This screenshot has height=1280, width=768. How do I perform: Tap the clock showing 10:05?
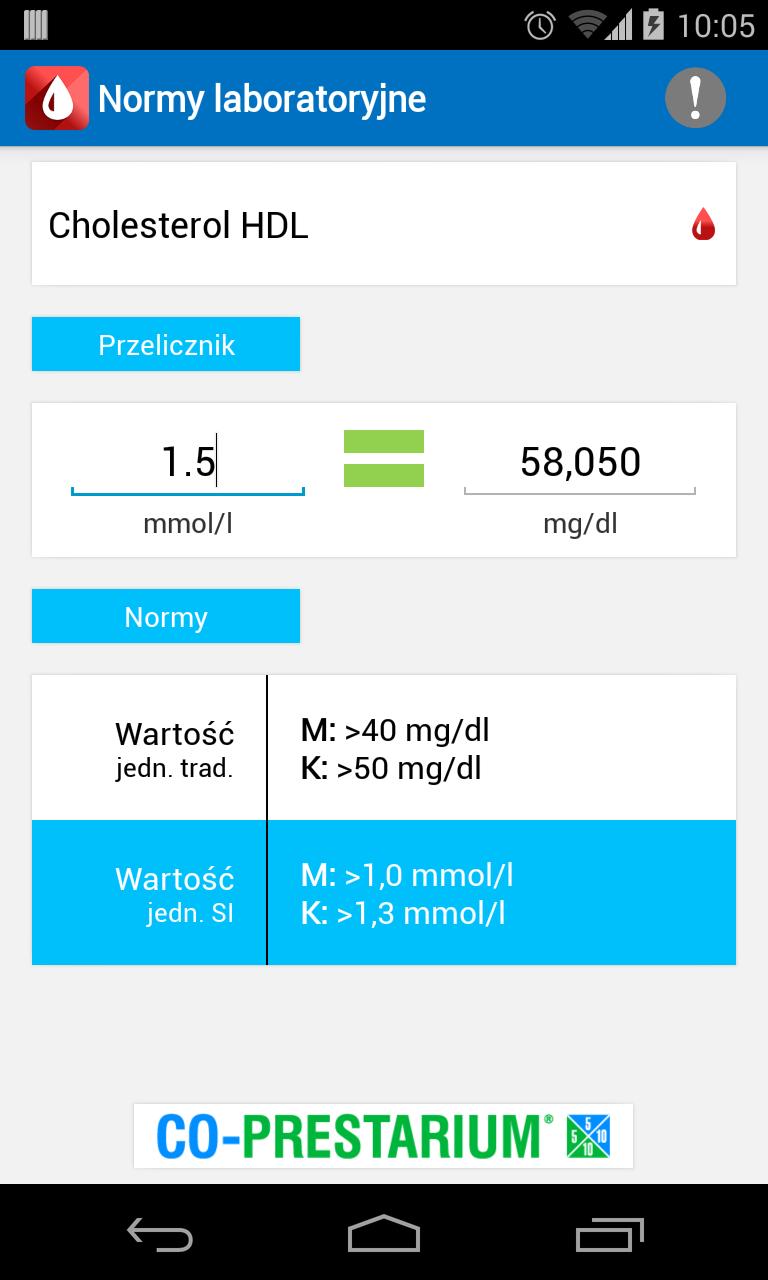pyautogui.click(x=716, y=26)
